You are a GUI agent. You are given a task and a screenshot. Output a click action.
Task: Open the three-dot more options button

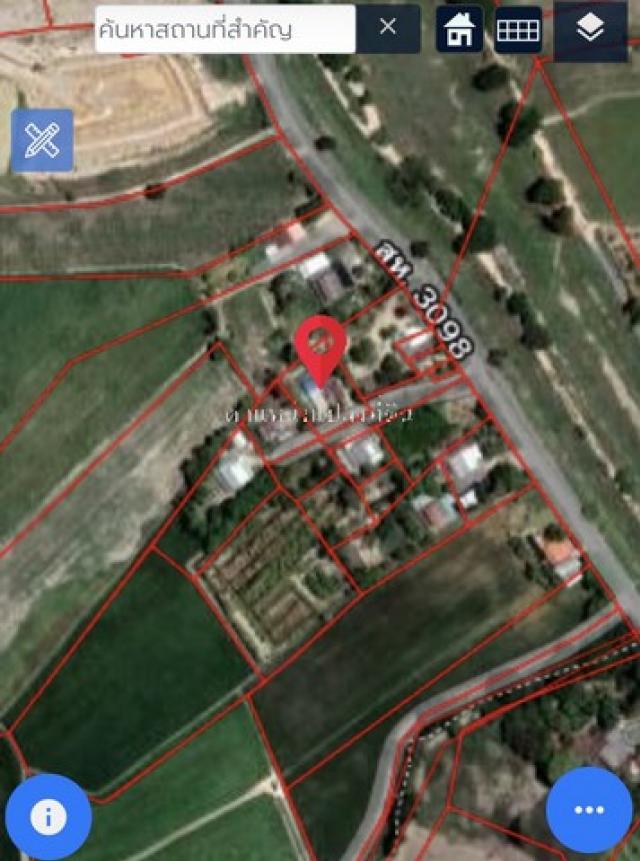[588, 810]
